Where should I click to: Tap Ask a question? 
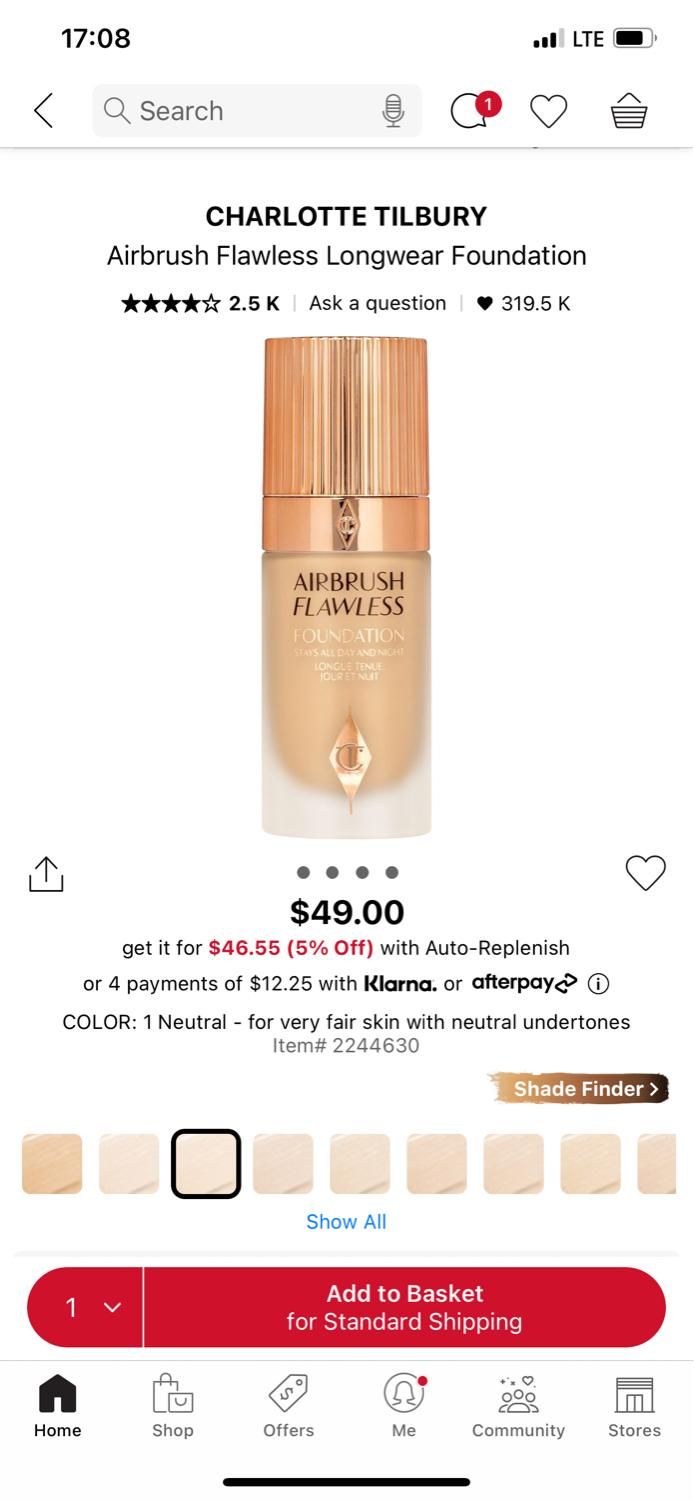pyautogui.click(x=377, y=303)
